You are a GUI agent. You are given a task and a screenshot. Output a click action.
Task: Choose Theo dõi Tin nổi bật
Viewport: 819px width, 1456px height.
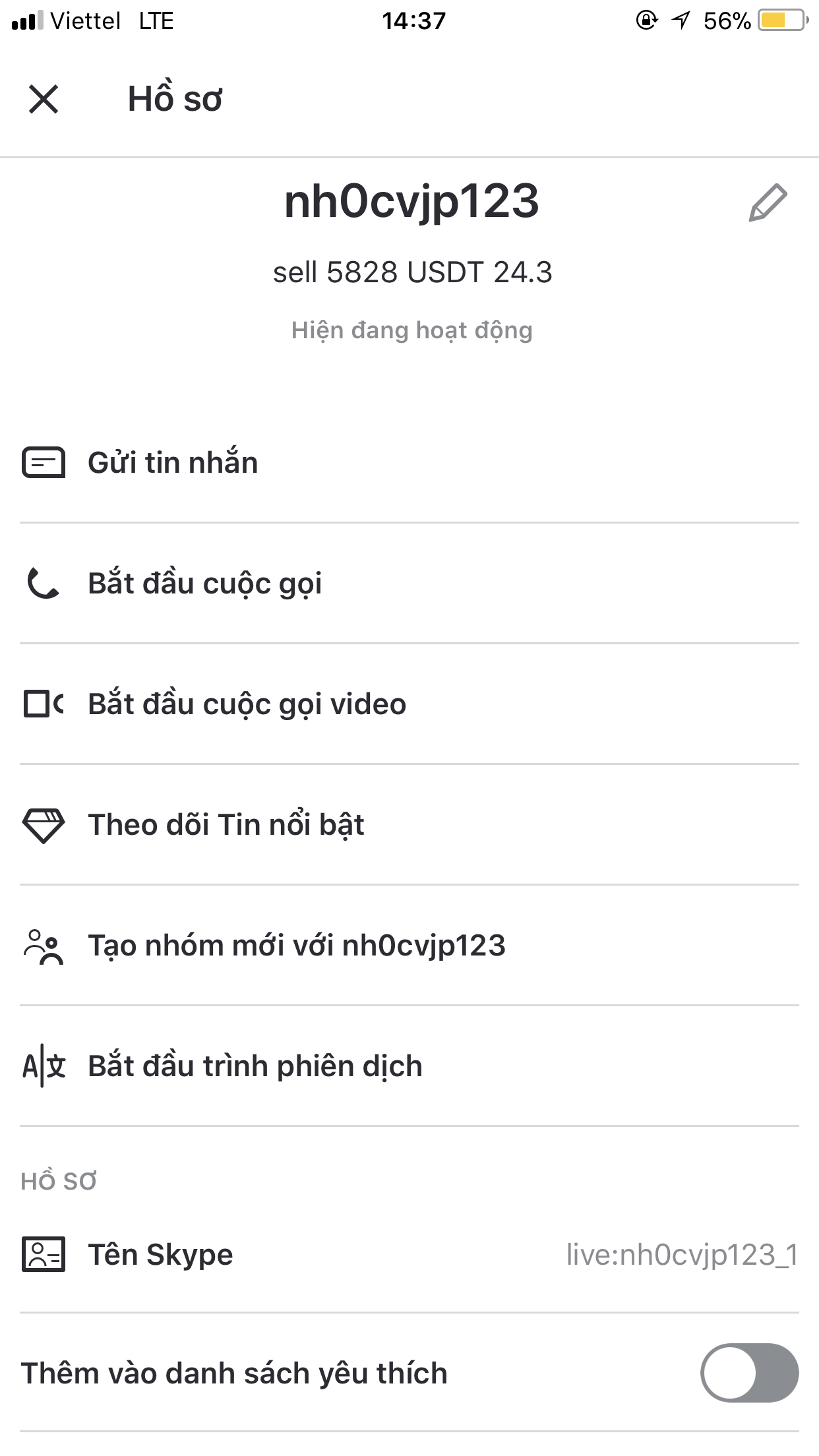coord(226,825)
